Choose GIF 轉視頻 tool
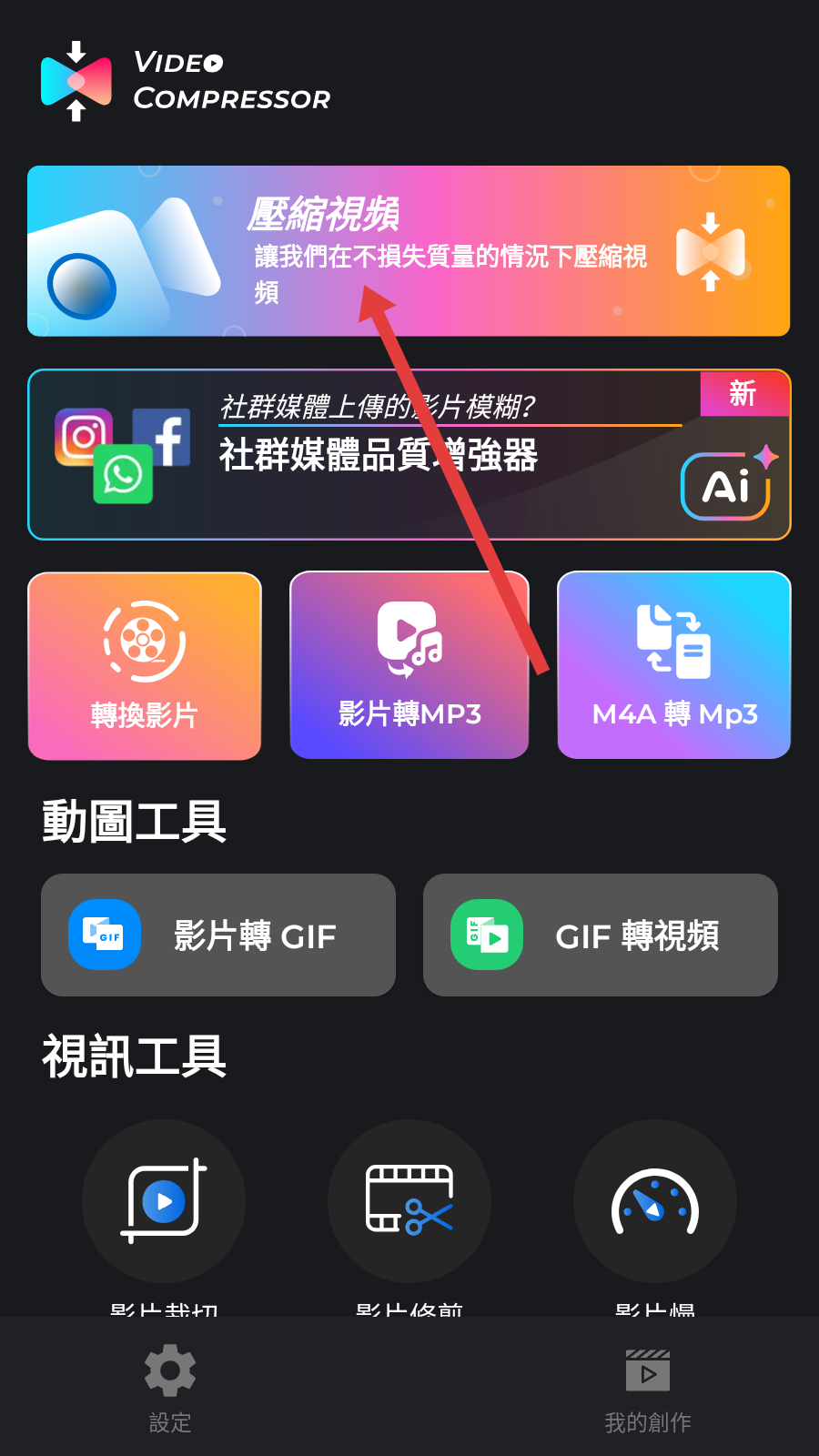The width and height of the screenshot is (819, 1456). [601, 935]
